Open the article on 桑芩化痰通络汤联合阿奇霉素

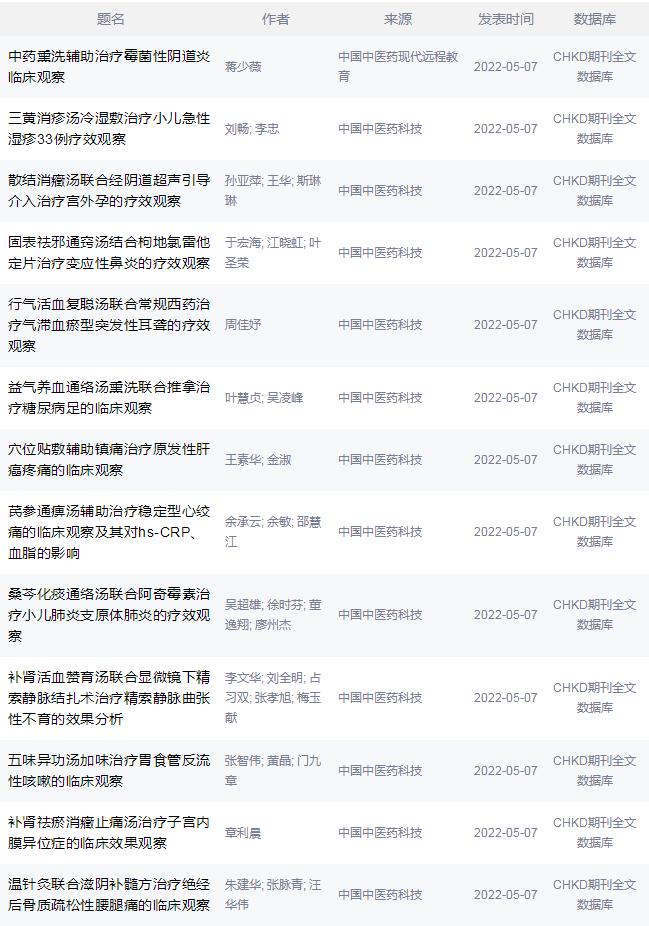[109, 614]
